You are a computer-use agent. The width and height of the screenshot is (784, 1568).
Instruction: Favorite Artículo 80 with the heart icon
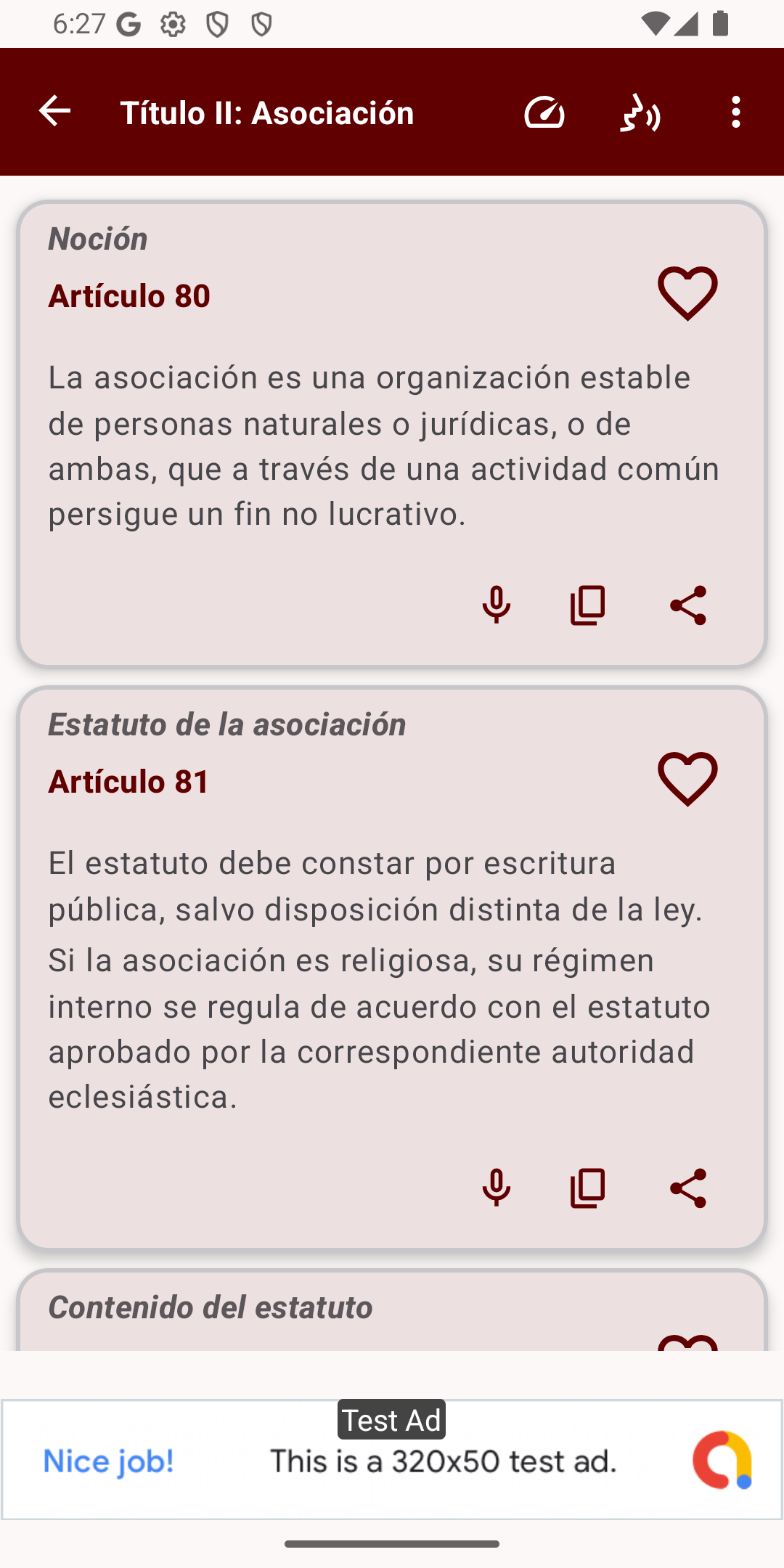(x=687, y=293)
